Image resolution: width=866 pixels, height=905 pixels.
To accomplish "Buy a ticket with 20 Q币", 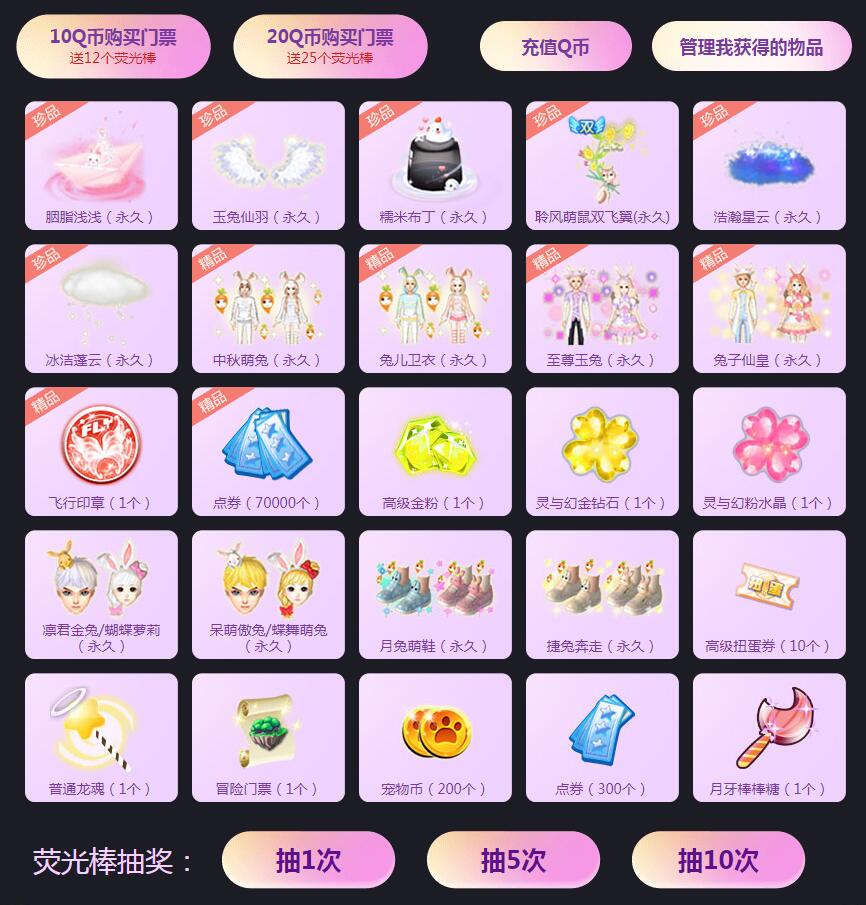I will click(x=330, y=46).
